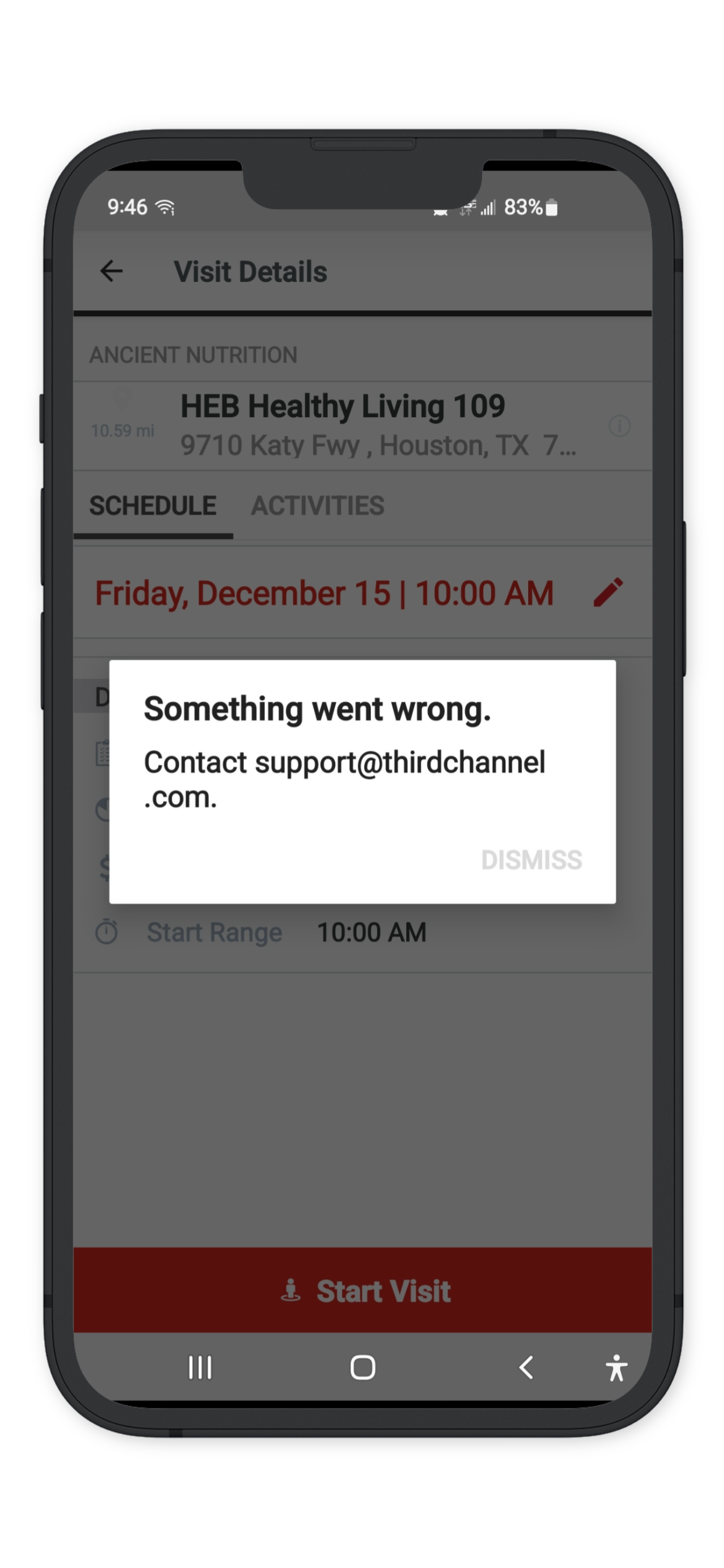Tap the Start Visit button
The height and width of the screenshot is (1568, 724).
click(363, 1290)
